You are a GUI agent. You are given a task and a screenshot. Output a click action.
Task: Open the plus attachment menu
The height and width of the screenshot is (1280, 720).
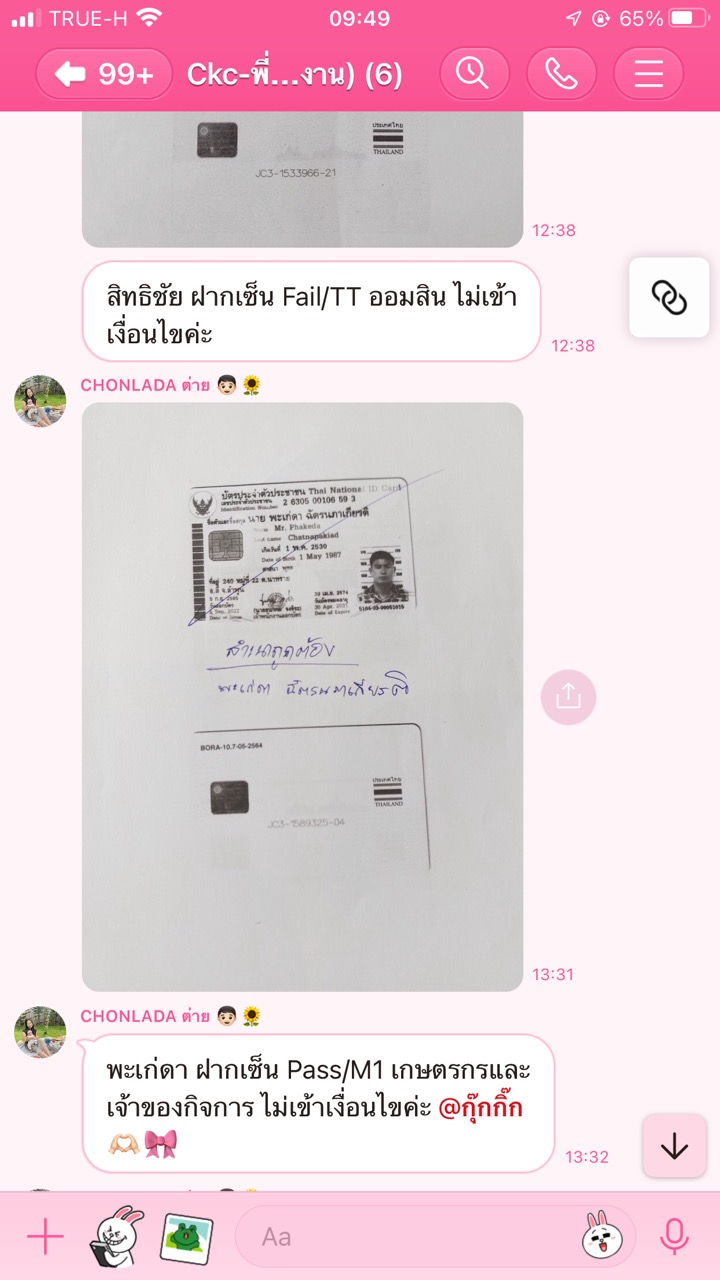point(45,1238)
